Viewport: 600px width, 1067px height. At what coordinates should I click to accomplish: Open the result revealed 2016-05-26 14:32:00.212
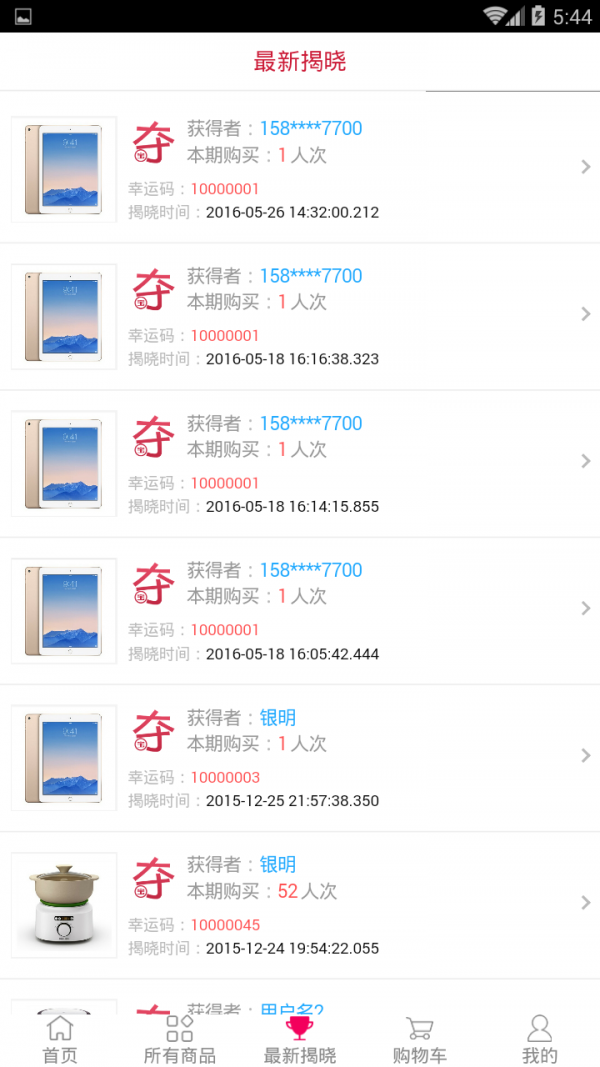(300, 168)
